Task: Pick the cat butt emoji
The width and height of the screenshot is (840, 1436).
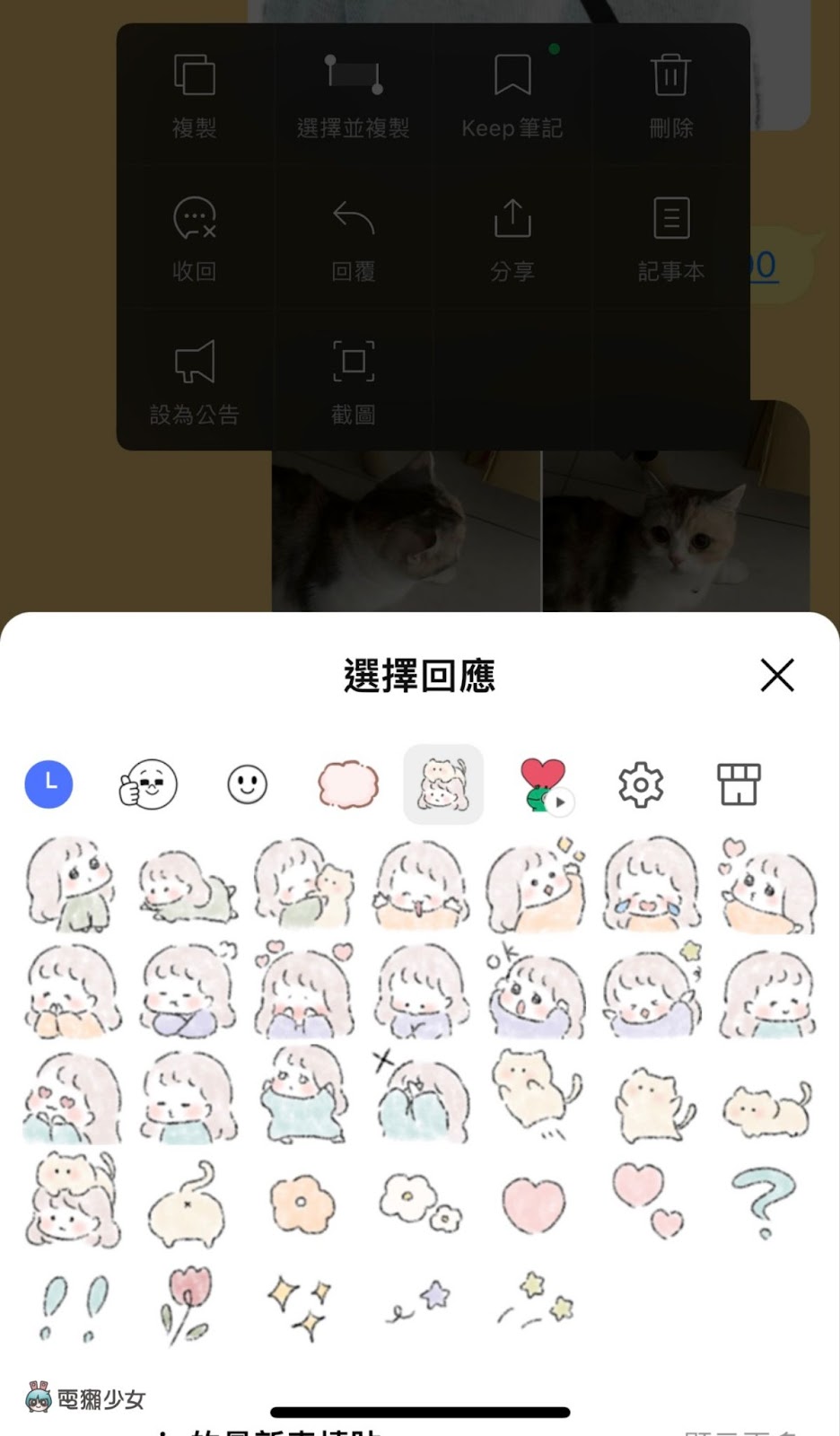Action: [188, 1204]
